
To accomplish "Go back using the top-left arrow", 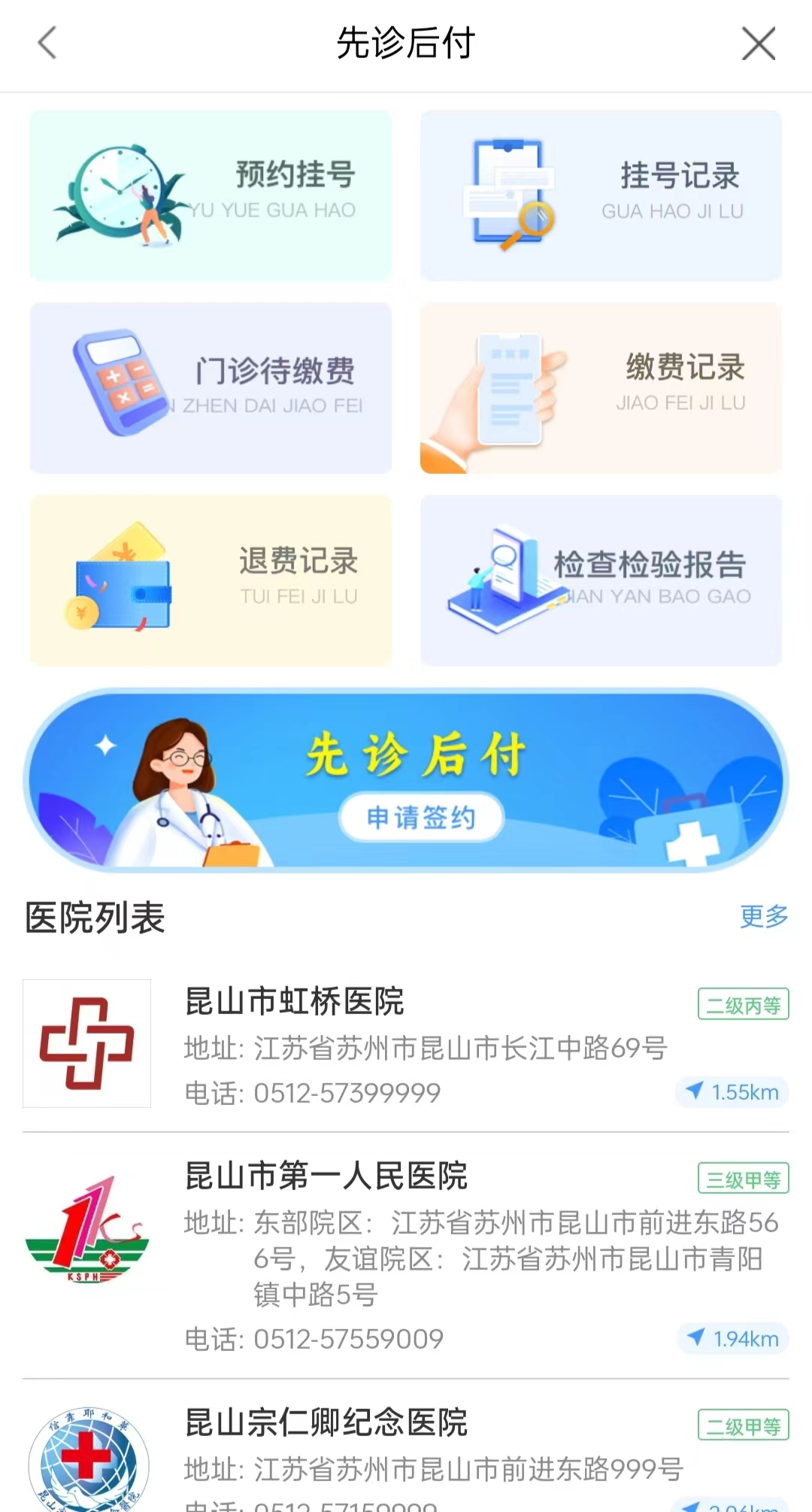I will [x=47, y=43].
